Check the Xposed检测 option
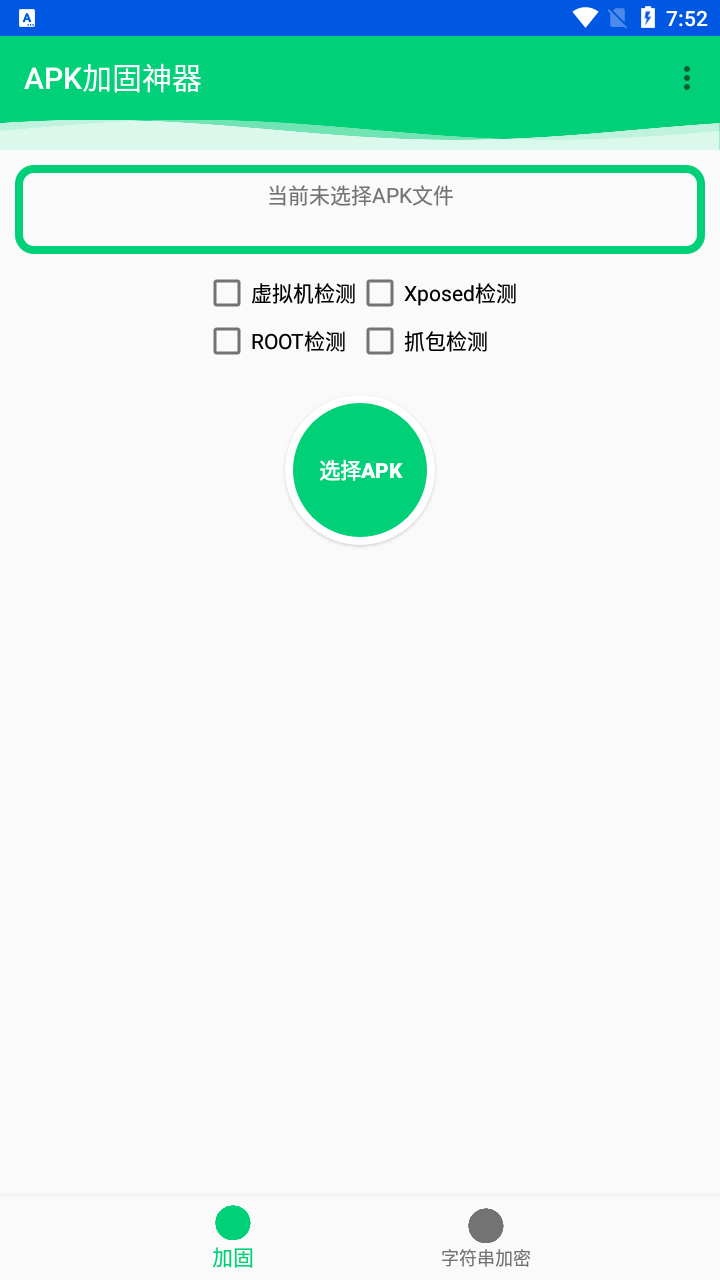The width and height of the screenshot is (720, 1280). tap(380, 293)
